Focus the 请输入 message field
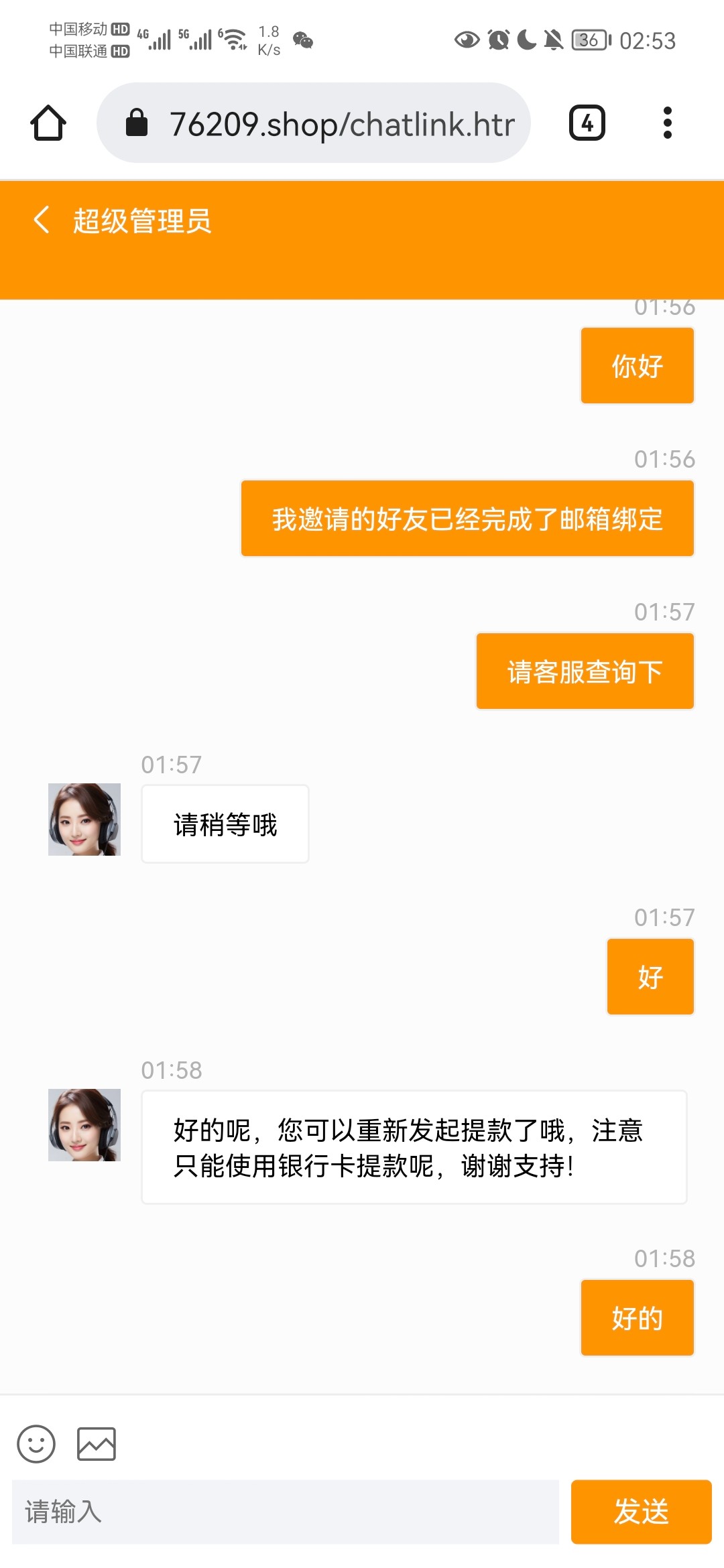Screen dimensions: 724x1568 [286, 1512]
